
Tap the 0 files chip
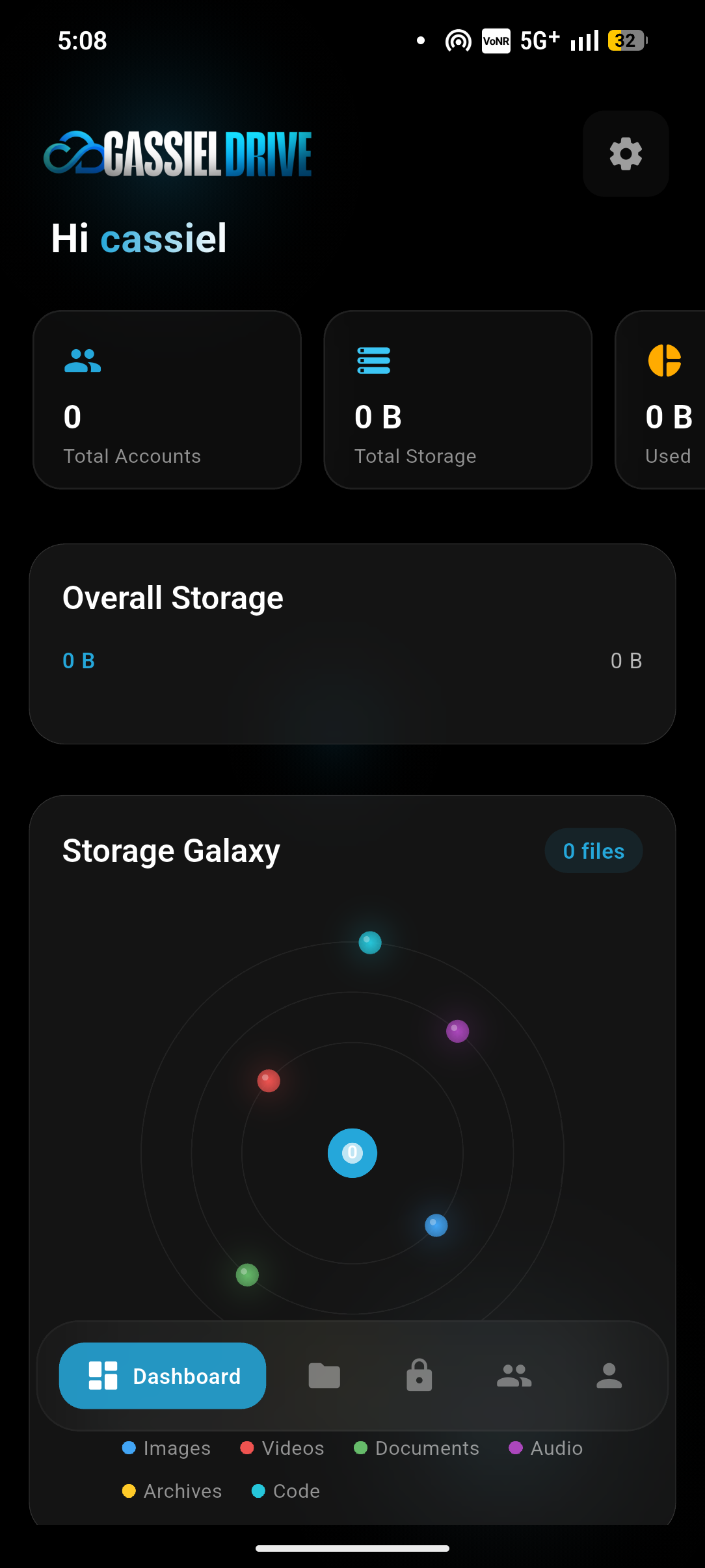click(x=593, y=851)
